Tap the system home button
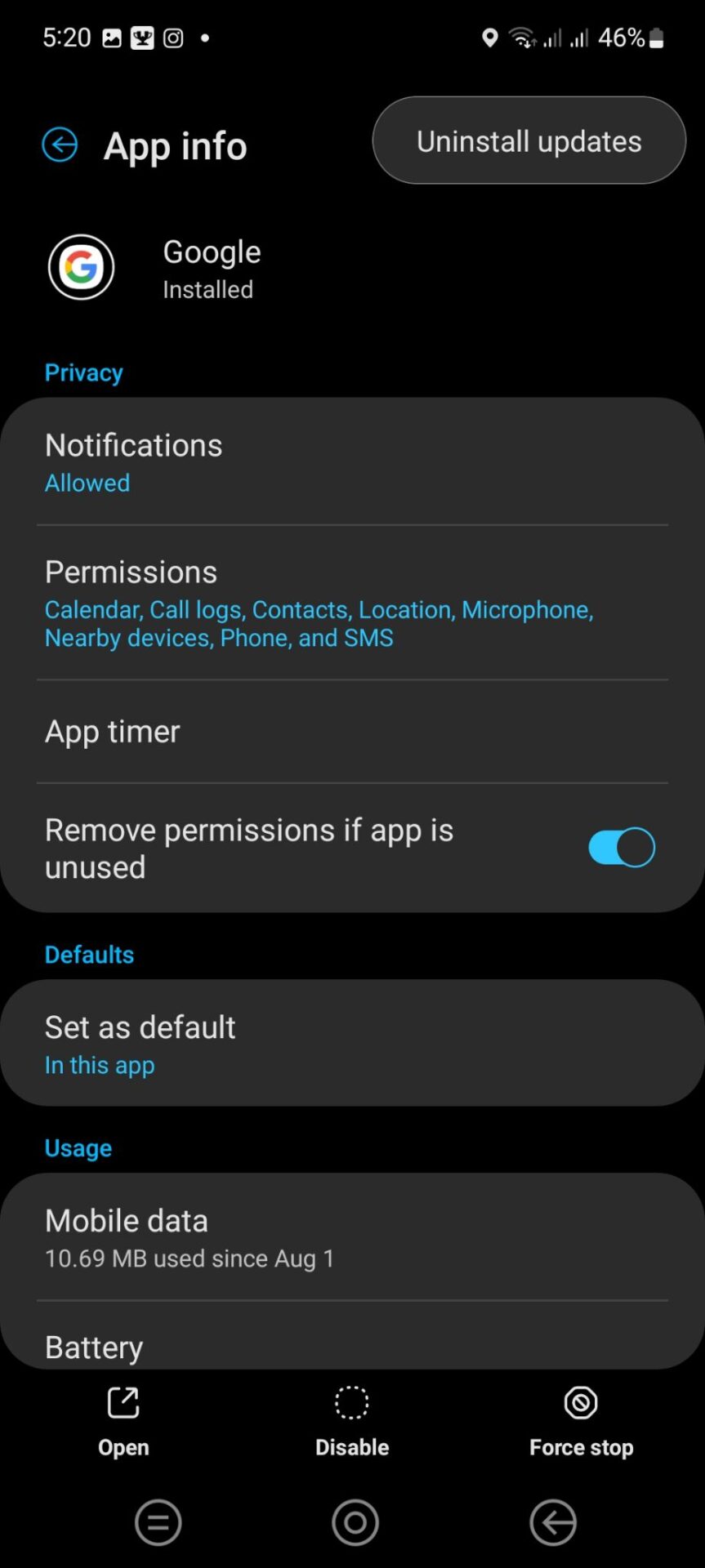The height and width of the screenshot is (1568, 705). pyautogui.click(x=355, y=1522)
